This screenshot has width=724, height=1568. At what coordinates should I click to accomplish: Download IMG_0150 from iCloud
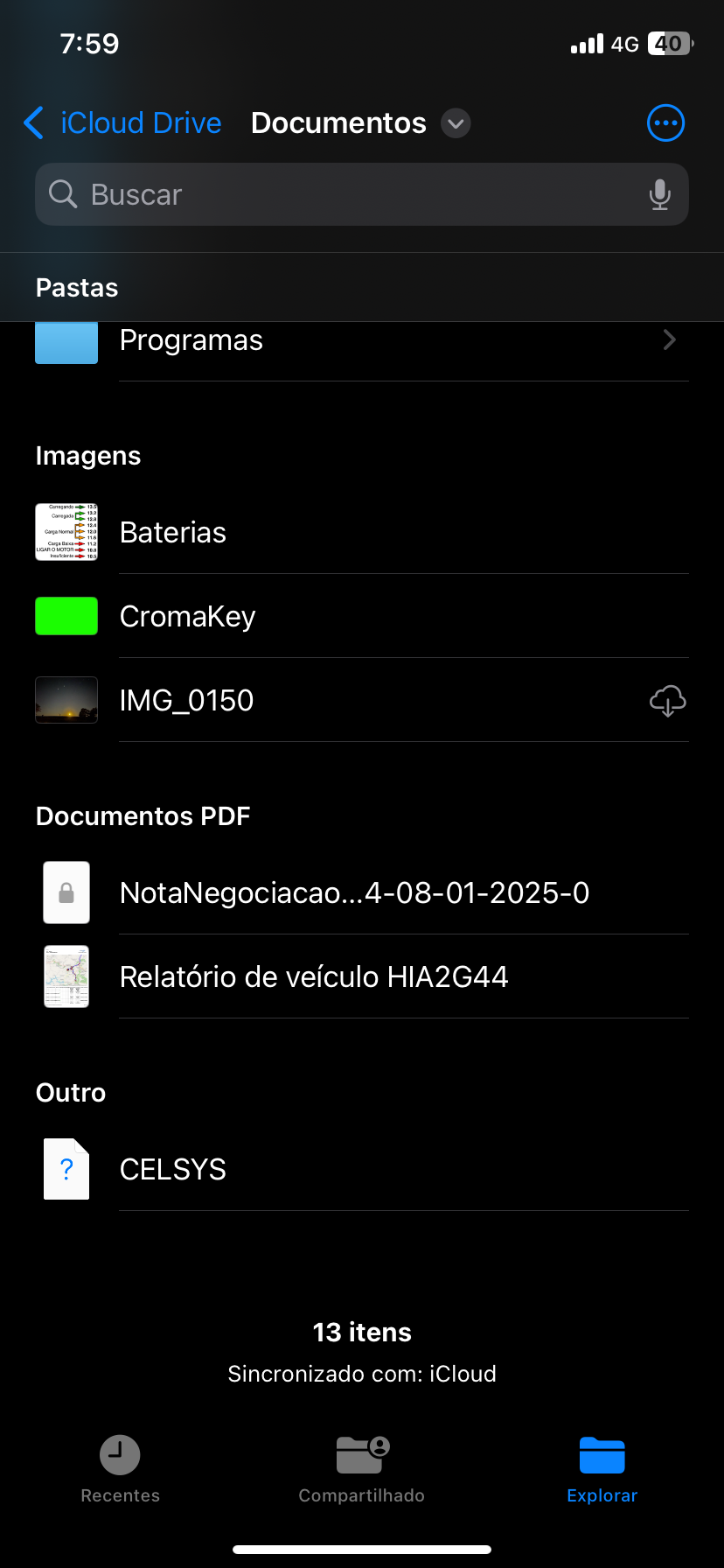(668, 701)
